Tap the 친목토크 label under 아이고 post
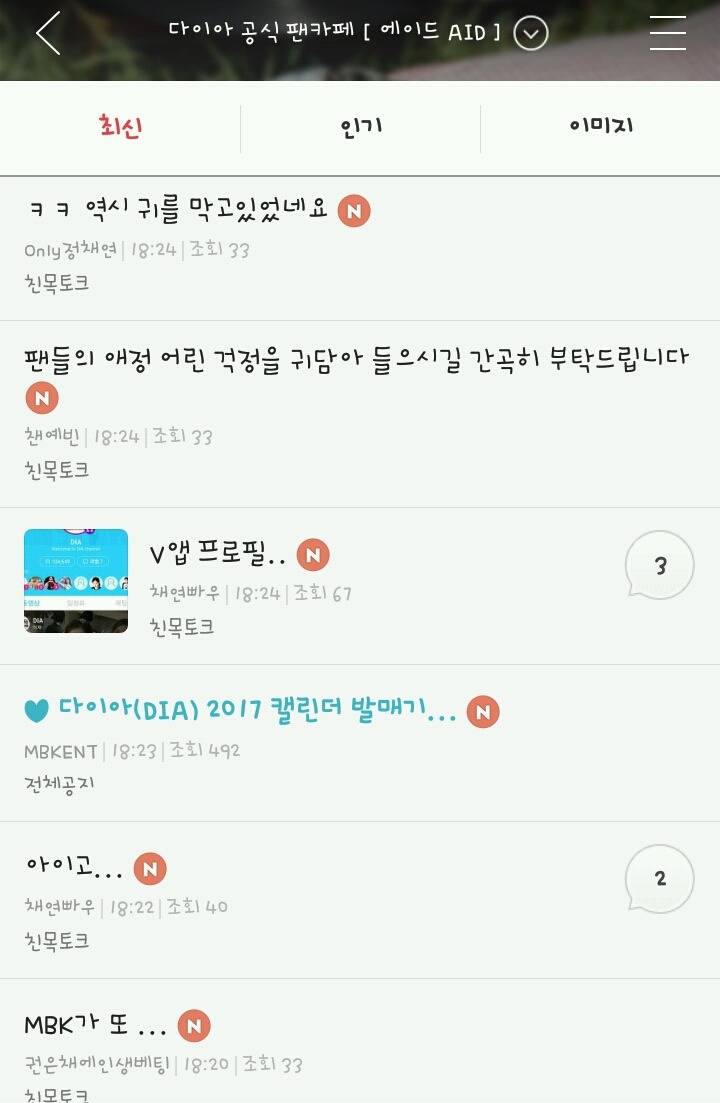Image resolution: width=720 pixels, height=1103 pixels. click(55, 939)
